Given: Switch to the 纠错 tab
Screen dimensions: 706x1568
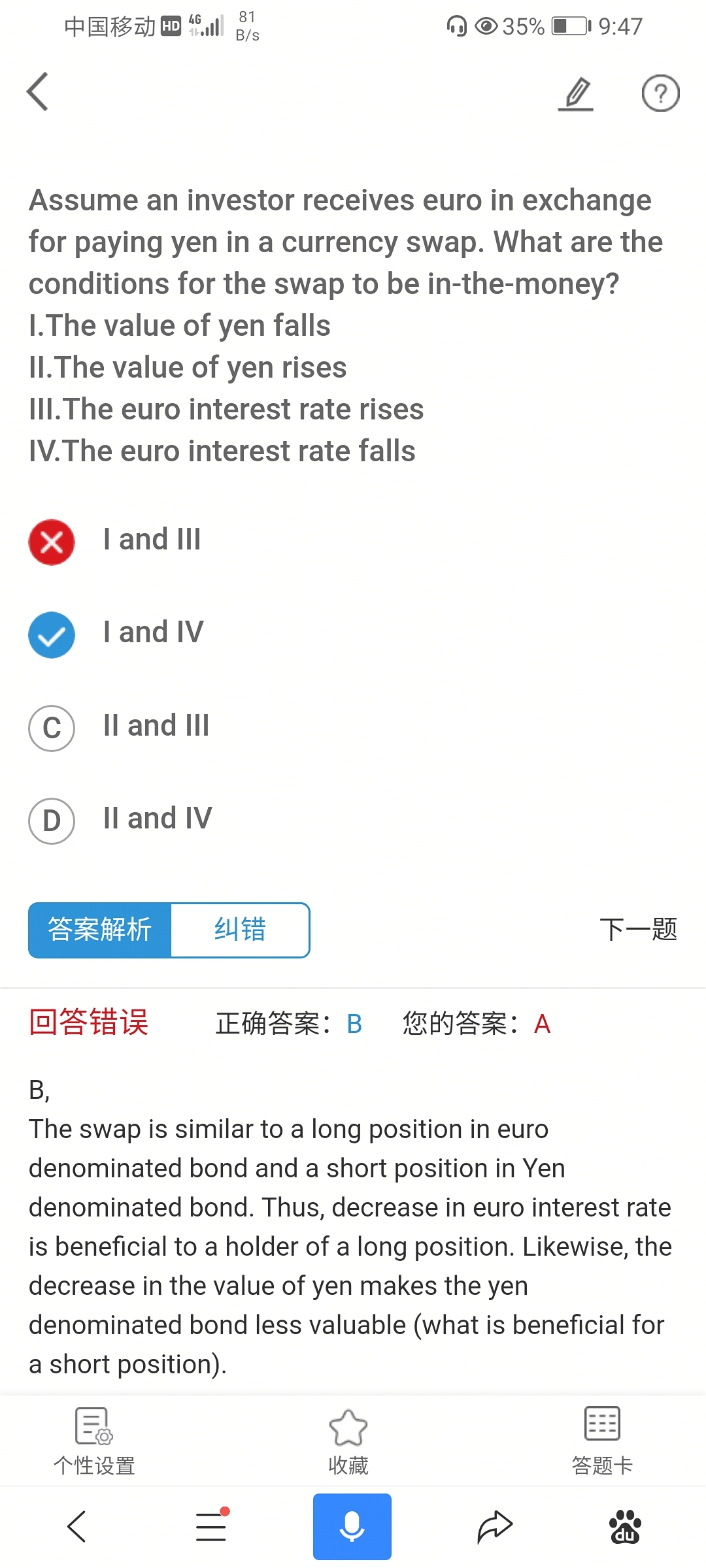Looking at the screenshot, I should [x=240, y=930].
